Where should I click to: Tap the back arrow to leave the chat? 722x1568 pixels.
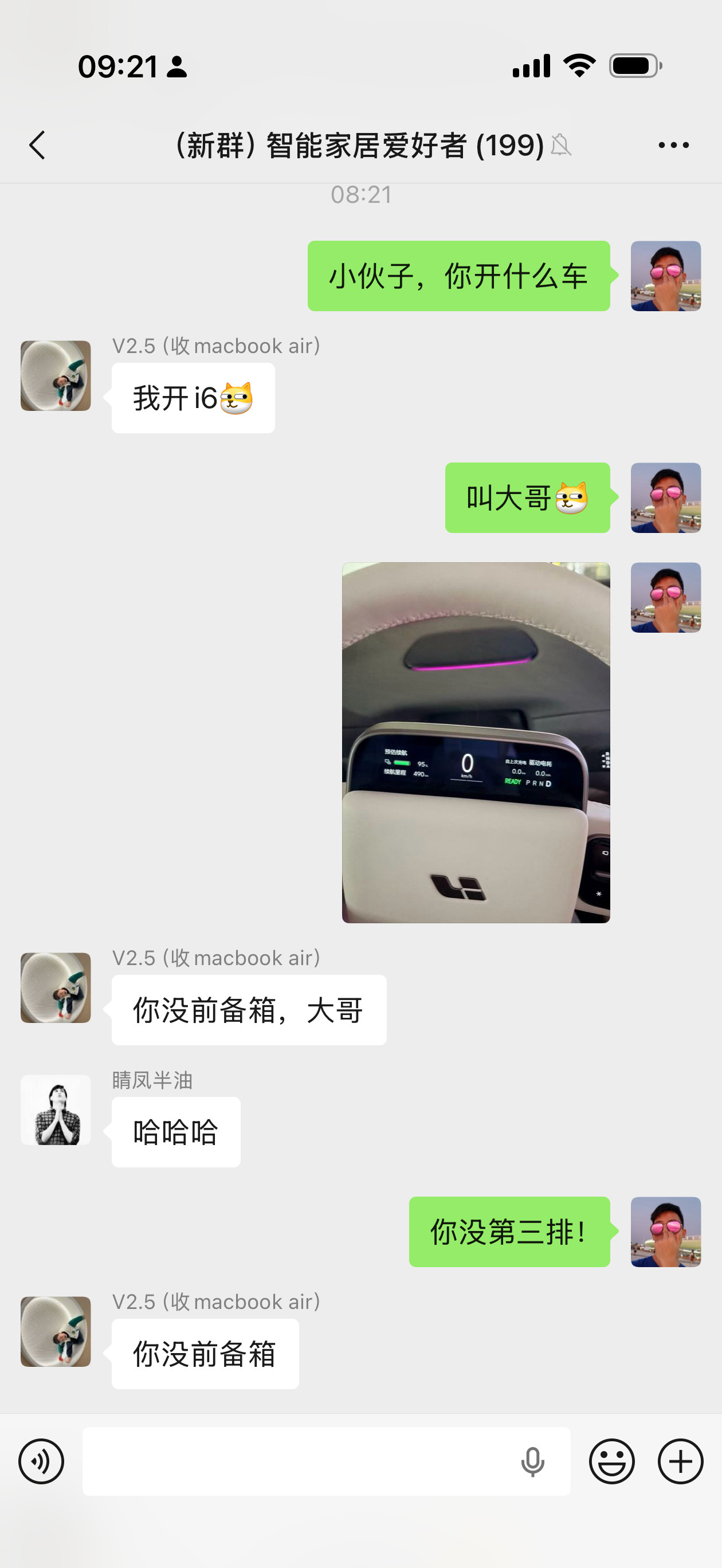(38, 146)
